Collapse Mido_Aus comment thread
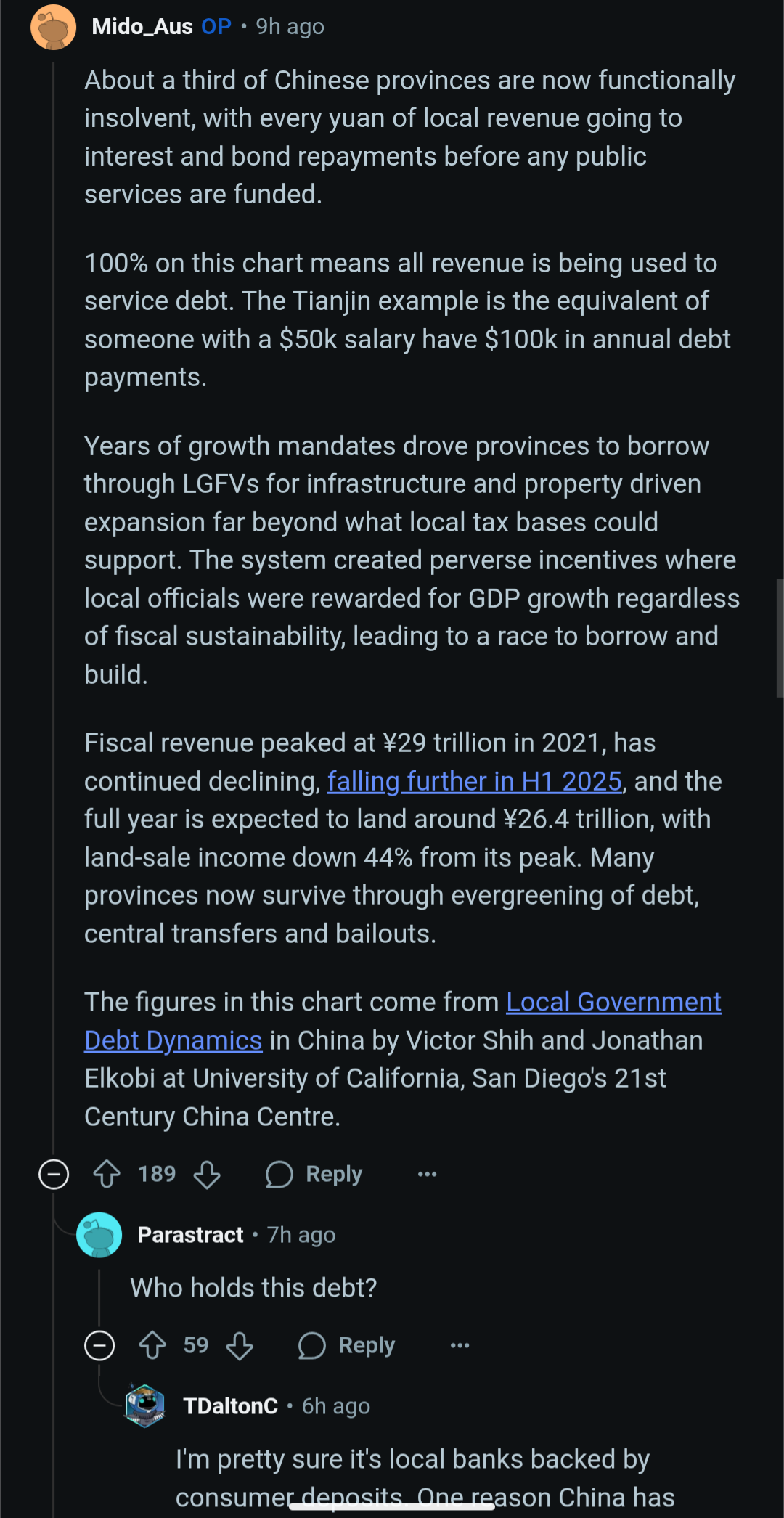 tap(54, 1174)
